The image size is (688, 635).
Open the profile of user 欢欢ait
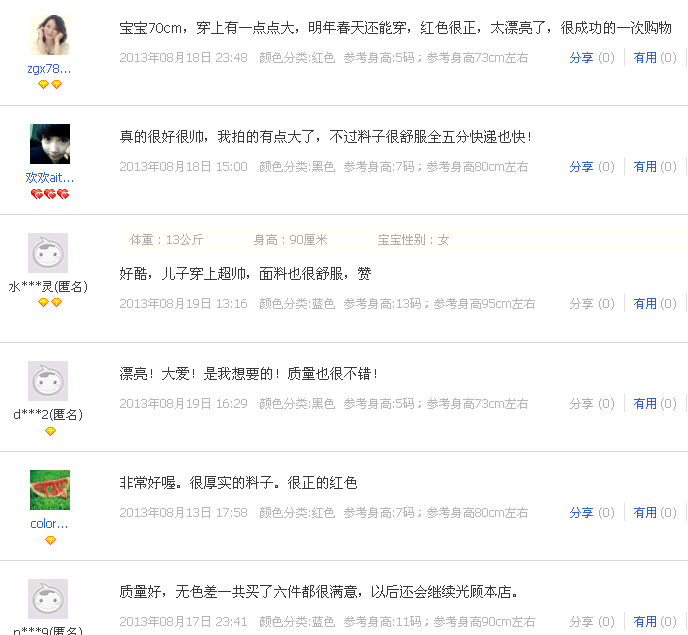click(x=49, y=178)
